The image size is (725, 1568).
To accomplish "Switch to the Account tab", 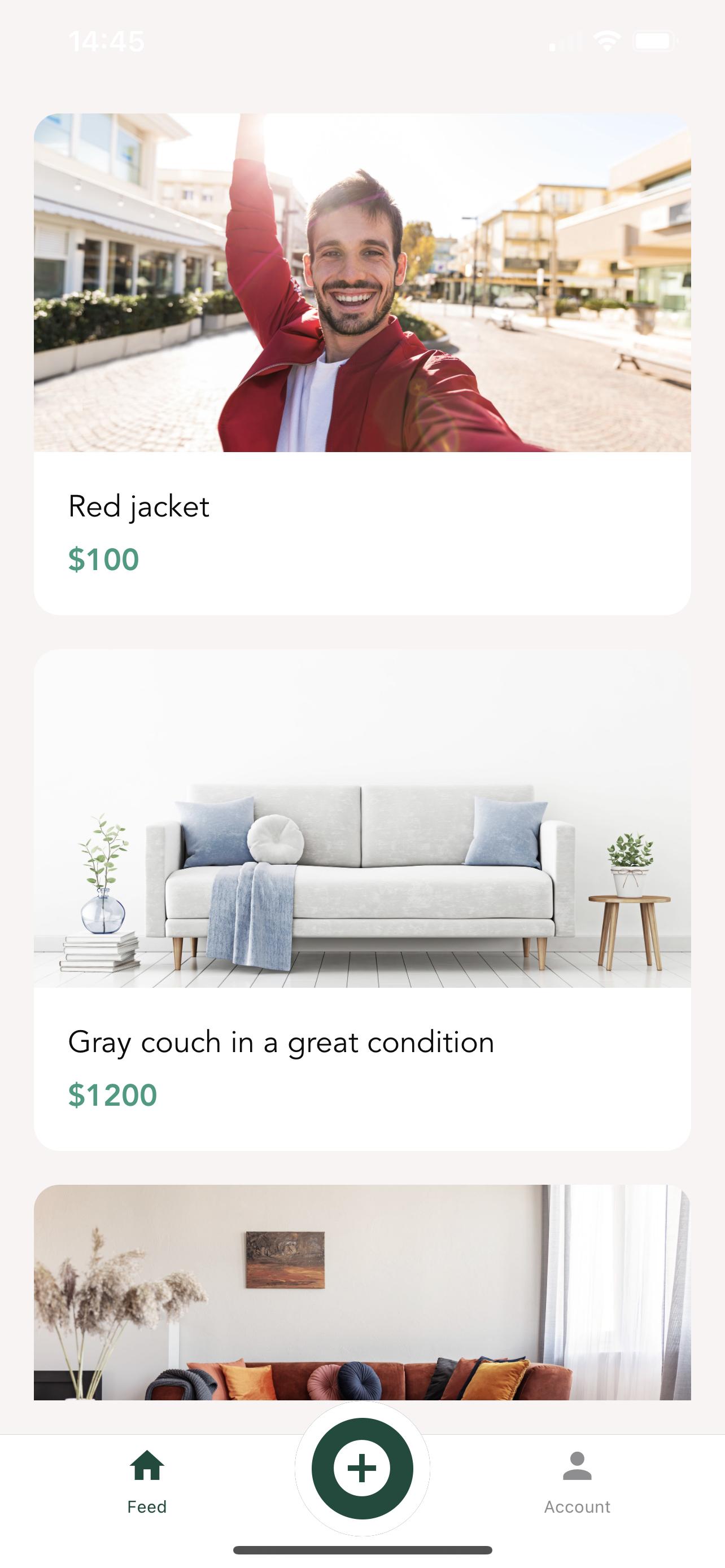I will coord(577,1482).
